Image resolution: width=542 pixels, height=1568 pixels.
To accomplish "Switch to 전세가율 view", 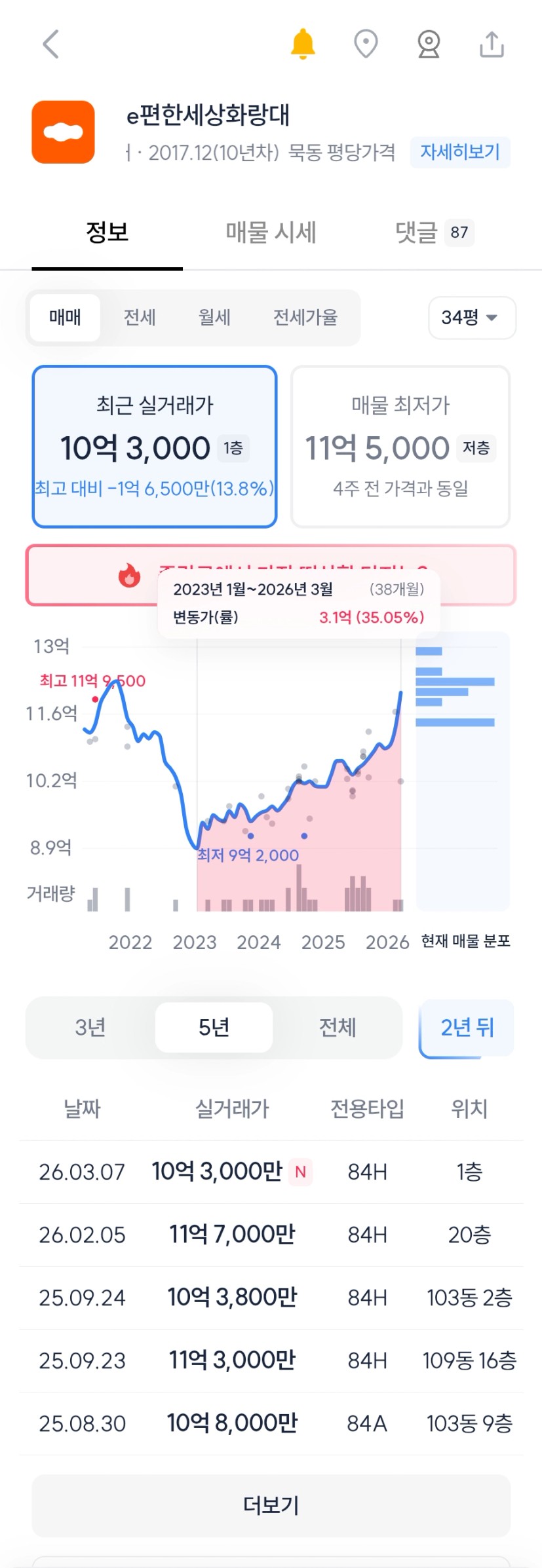I will [x=305, y=318].
